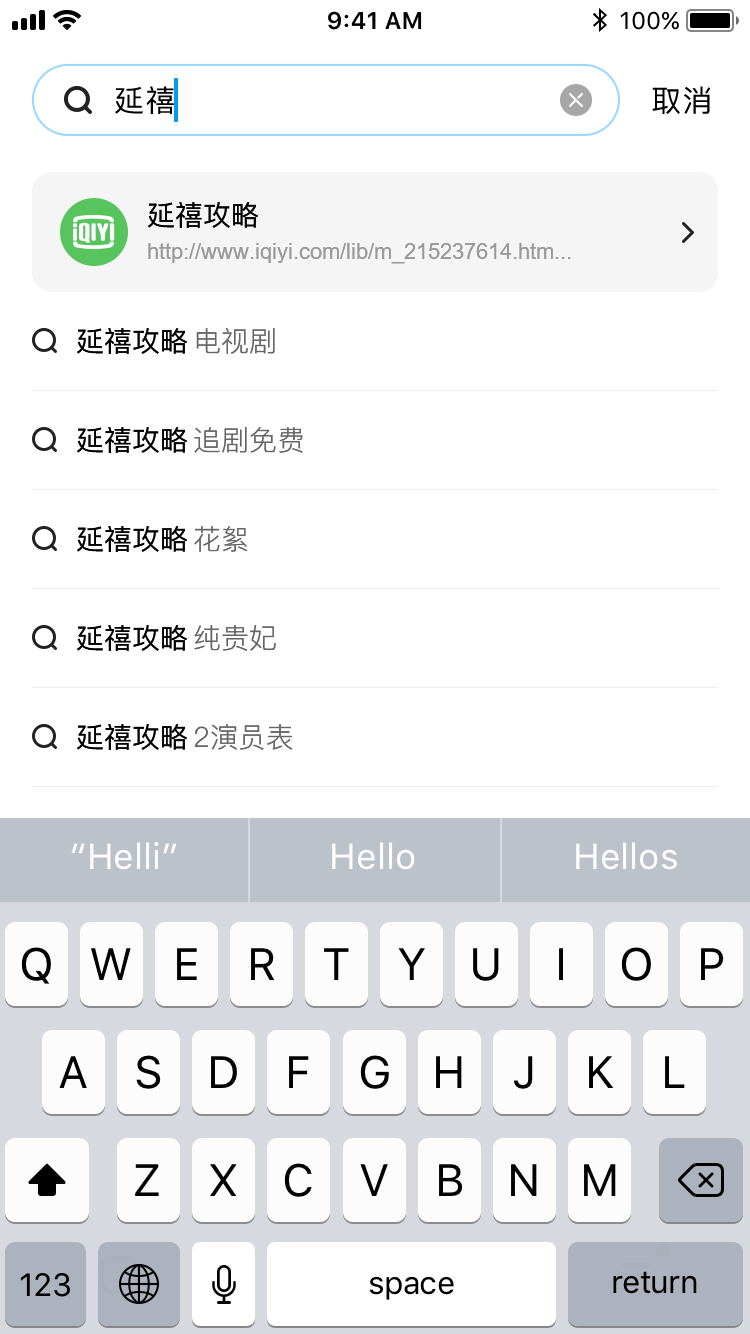
Task: Focus the search field containing 延禧
Action: [x=326, y=100]
